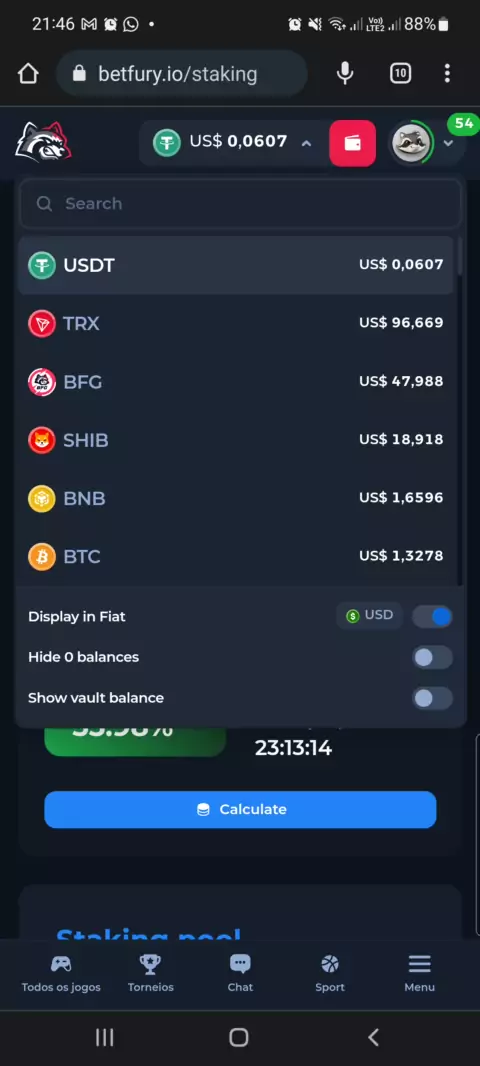Screen dimensions: 480x1066
Task: Disable the Display in Fiat toggle
Action: pos(432,617)
